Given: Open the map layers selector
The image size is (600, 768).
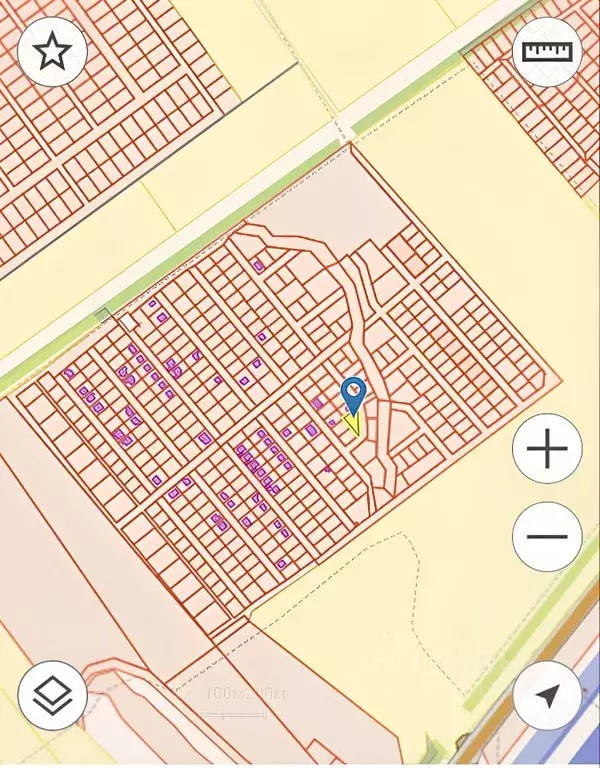Looking at the screenshot, I should 52,696.
